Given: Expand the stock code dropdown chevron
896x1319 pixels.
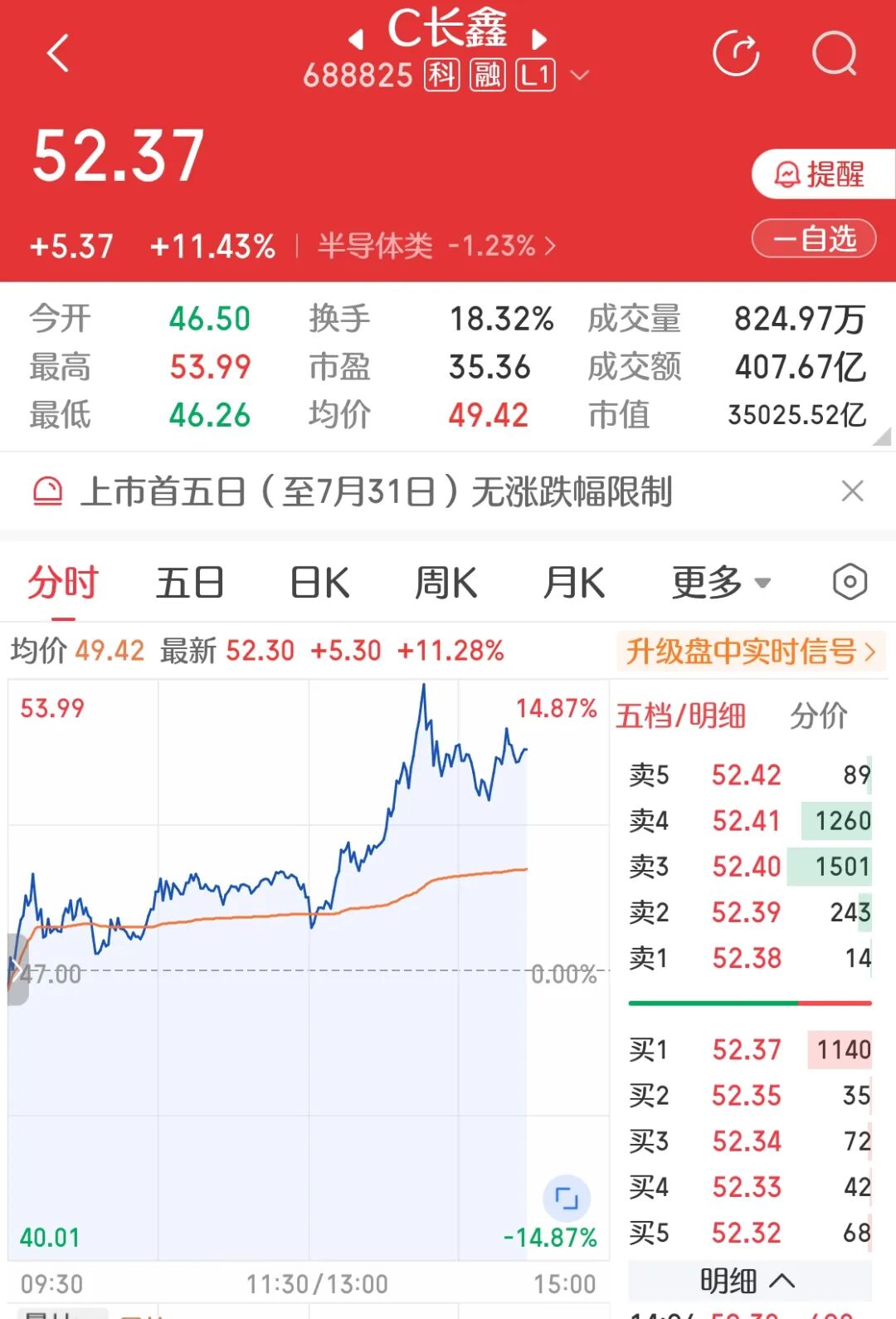Looking at the screenshot, I should coord(580,76).
